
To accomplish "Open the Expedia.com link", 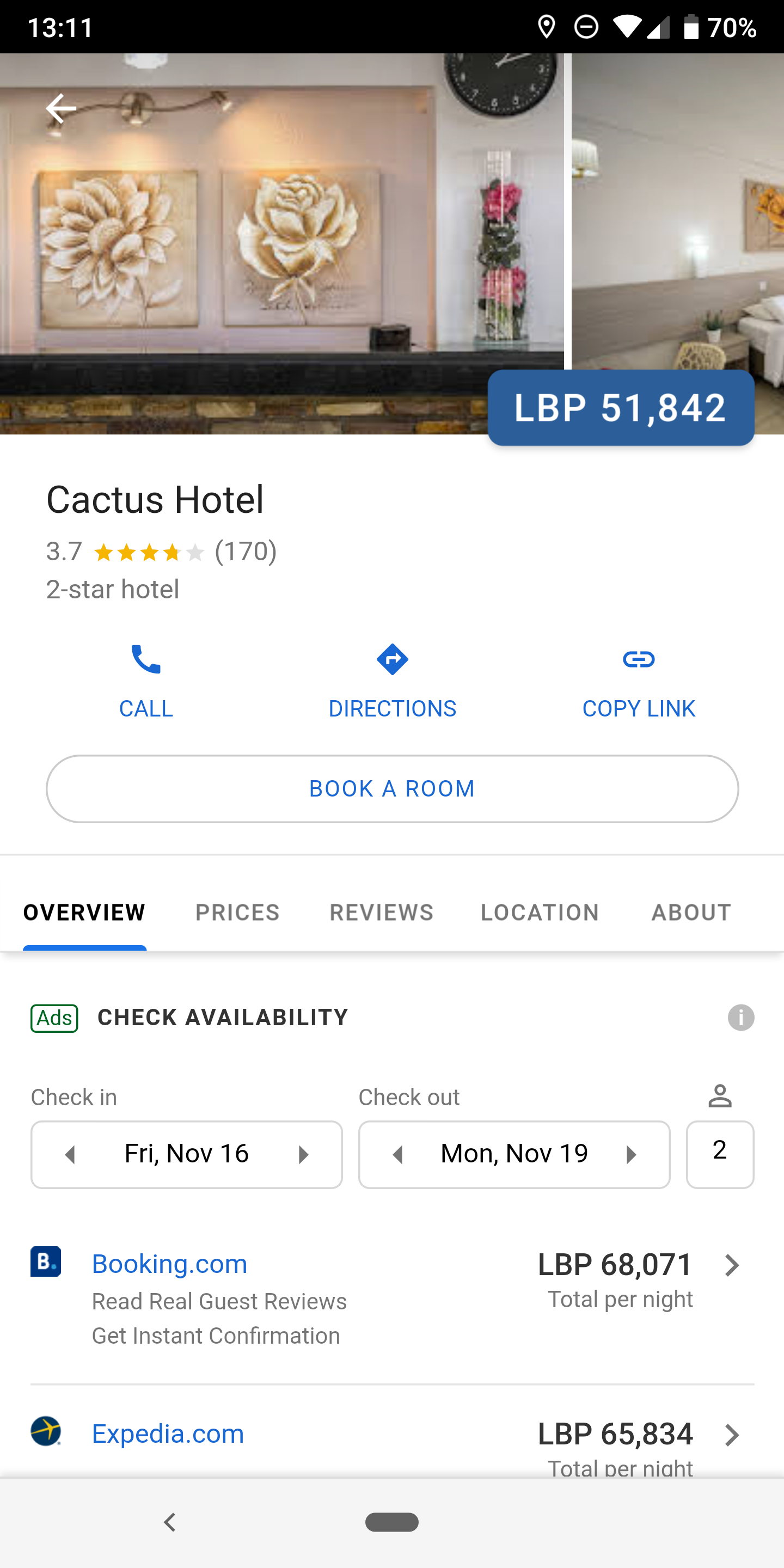I will [x=167, y=1434].
